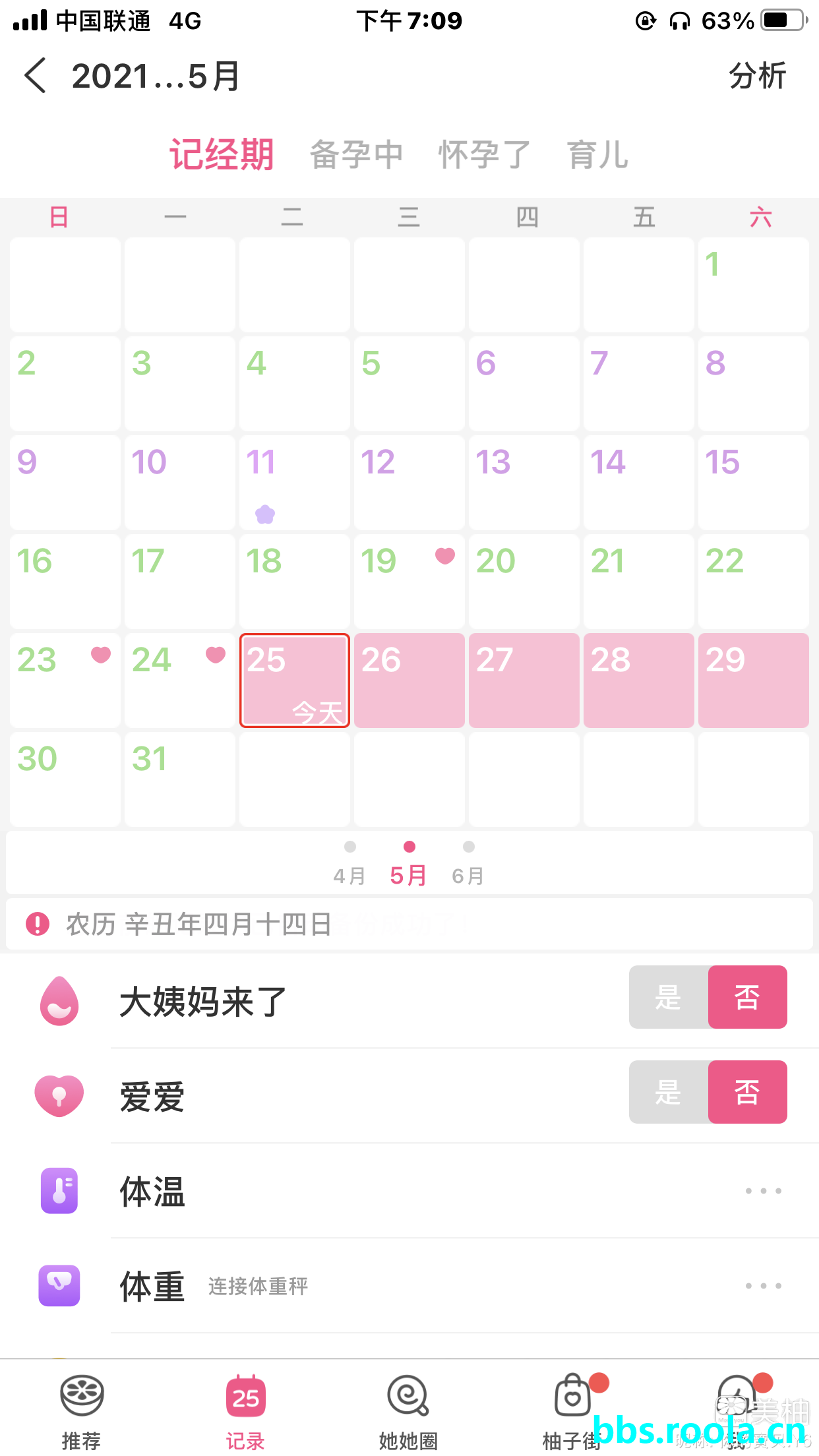
Task: Jump to 4月 in month selector
Action: pyautogui.click(x=349, y=864)
